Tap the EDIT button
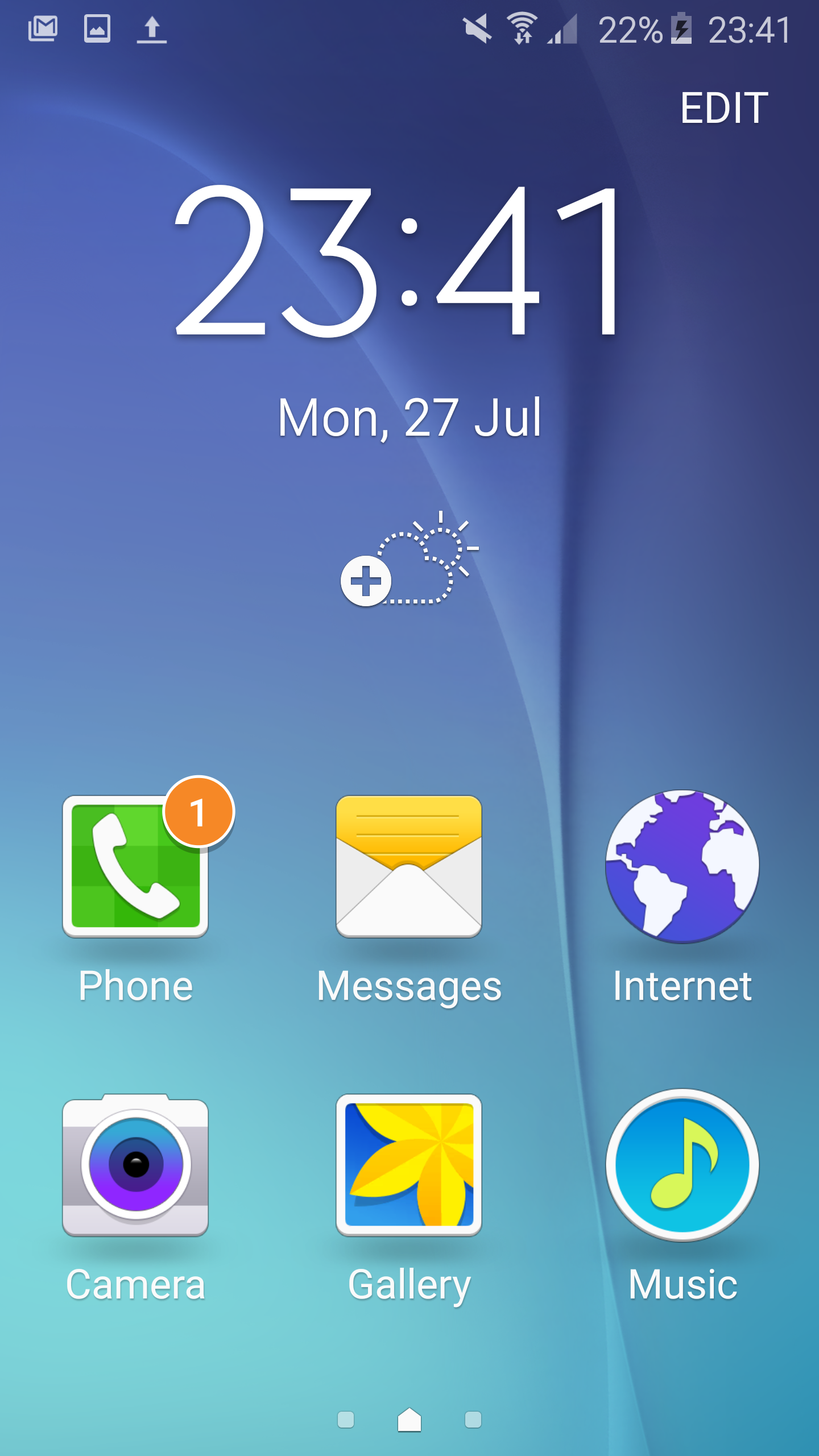819x1456 pixels. [x=724, y=107]
